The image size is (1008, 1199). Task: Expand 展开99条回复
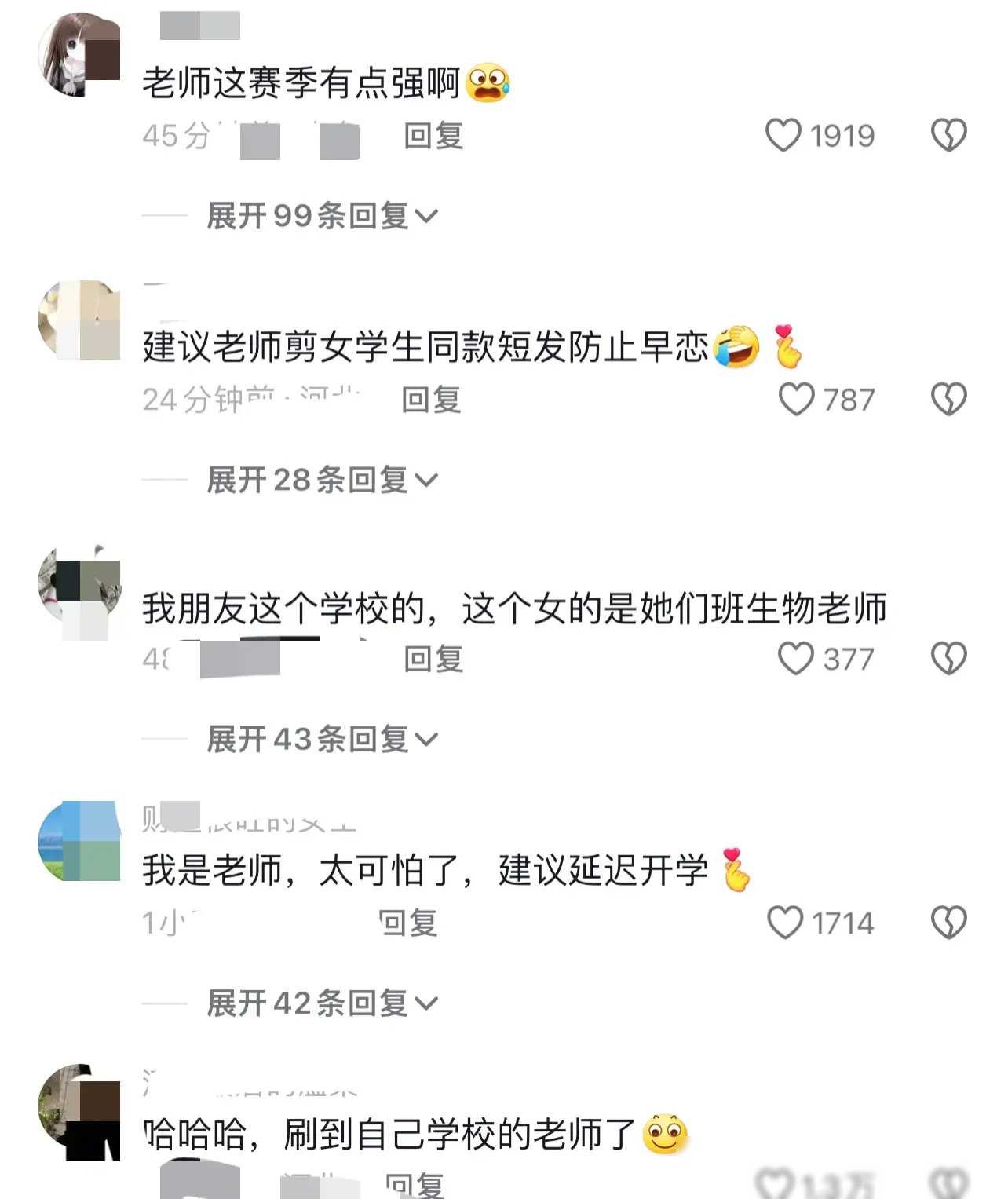(322, 215)
